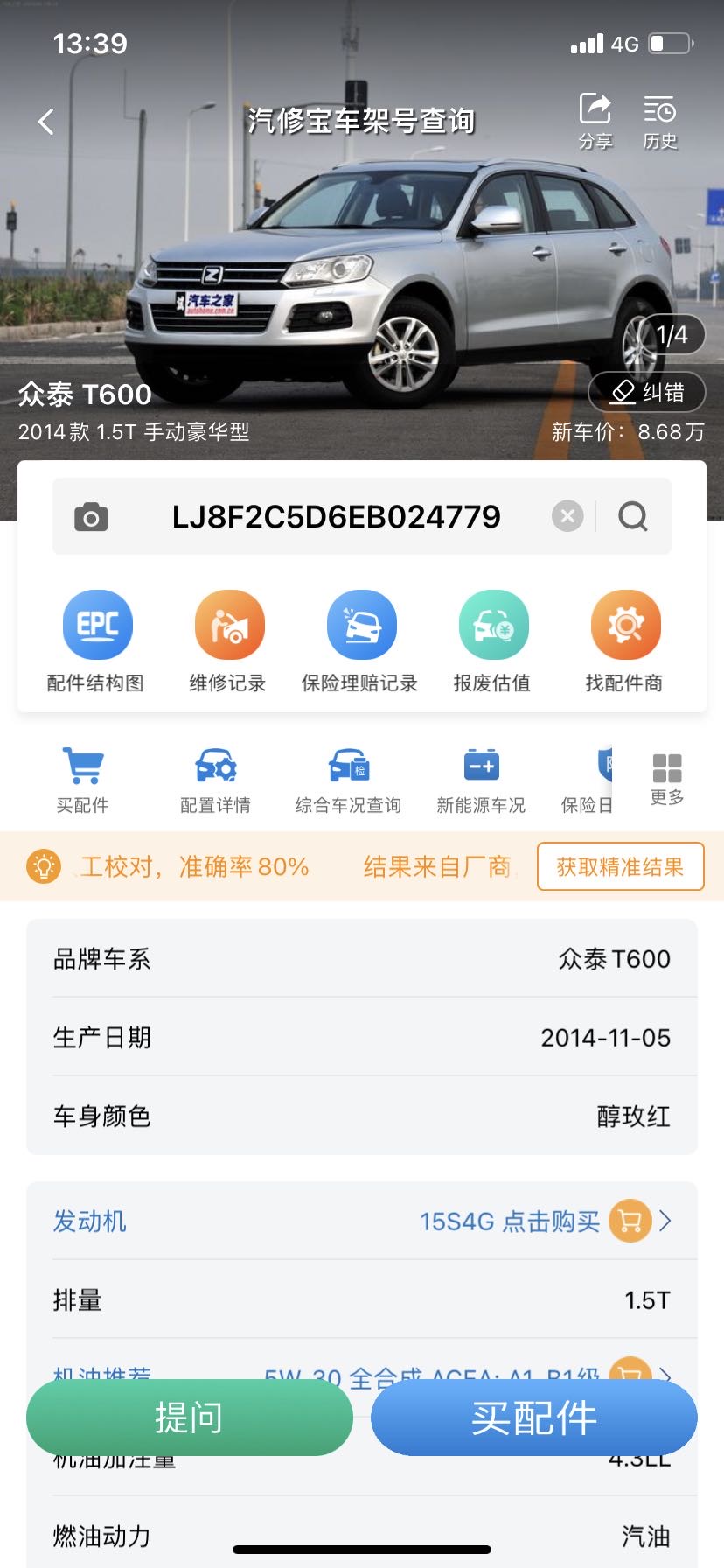724x1568 pixels.
Task: Open the 历史 query history
Action: tap(660, 121)
